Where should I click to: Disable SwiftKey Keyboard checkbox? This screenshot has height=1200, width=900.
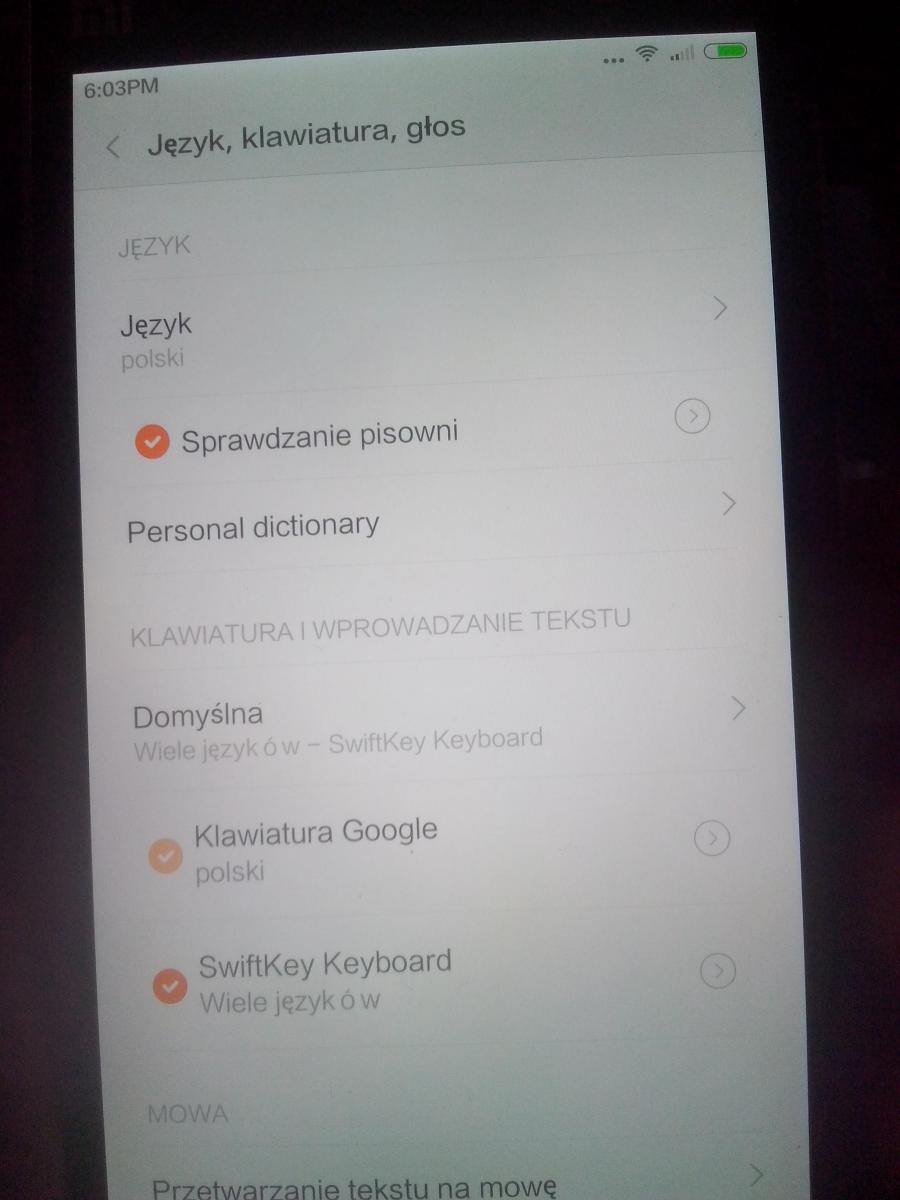[170, 987]
